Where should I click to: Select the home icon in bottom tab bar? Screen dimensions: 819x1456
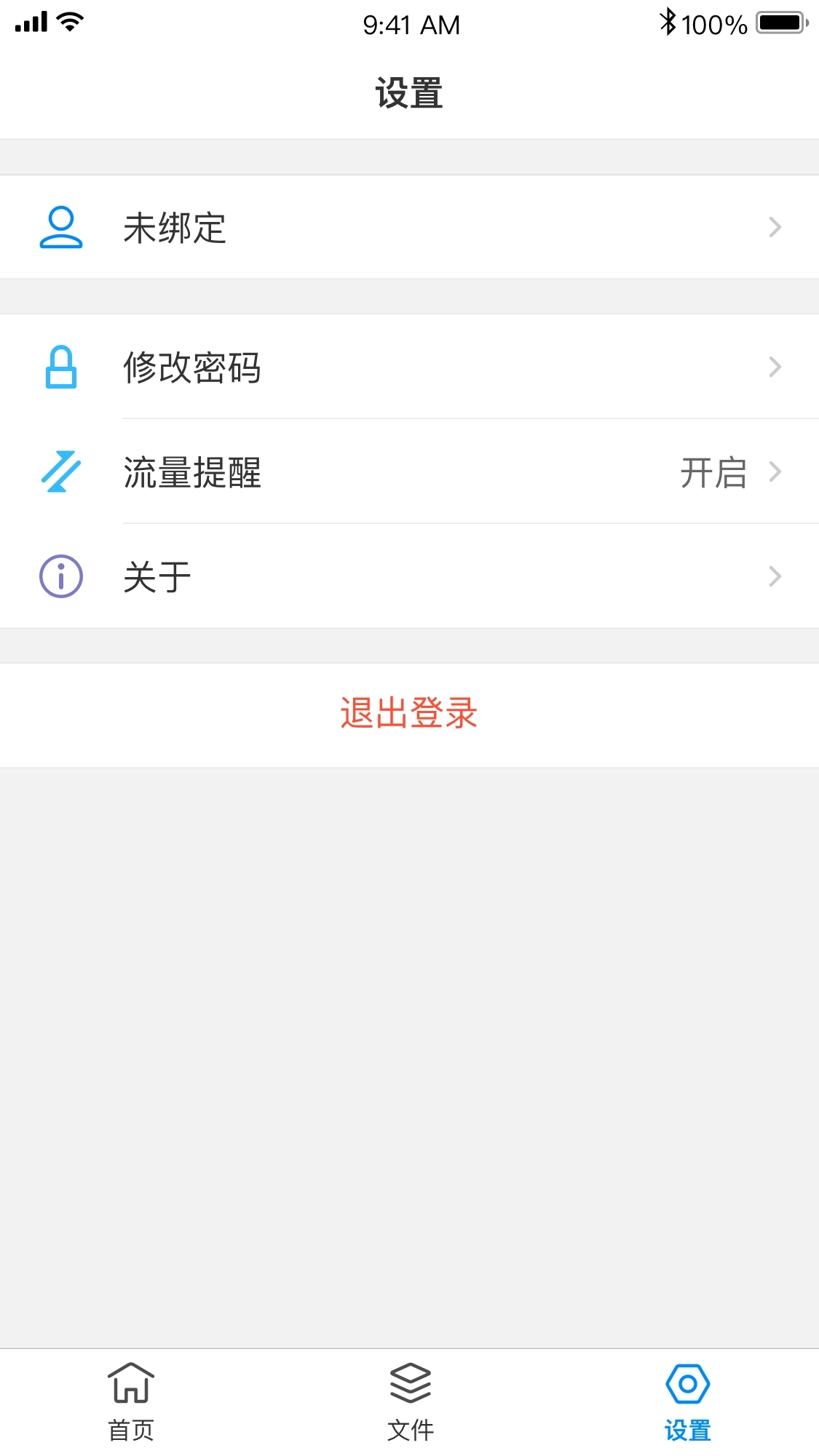130,1384
